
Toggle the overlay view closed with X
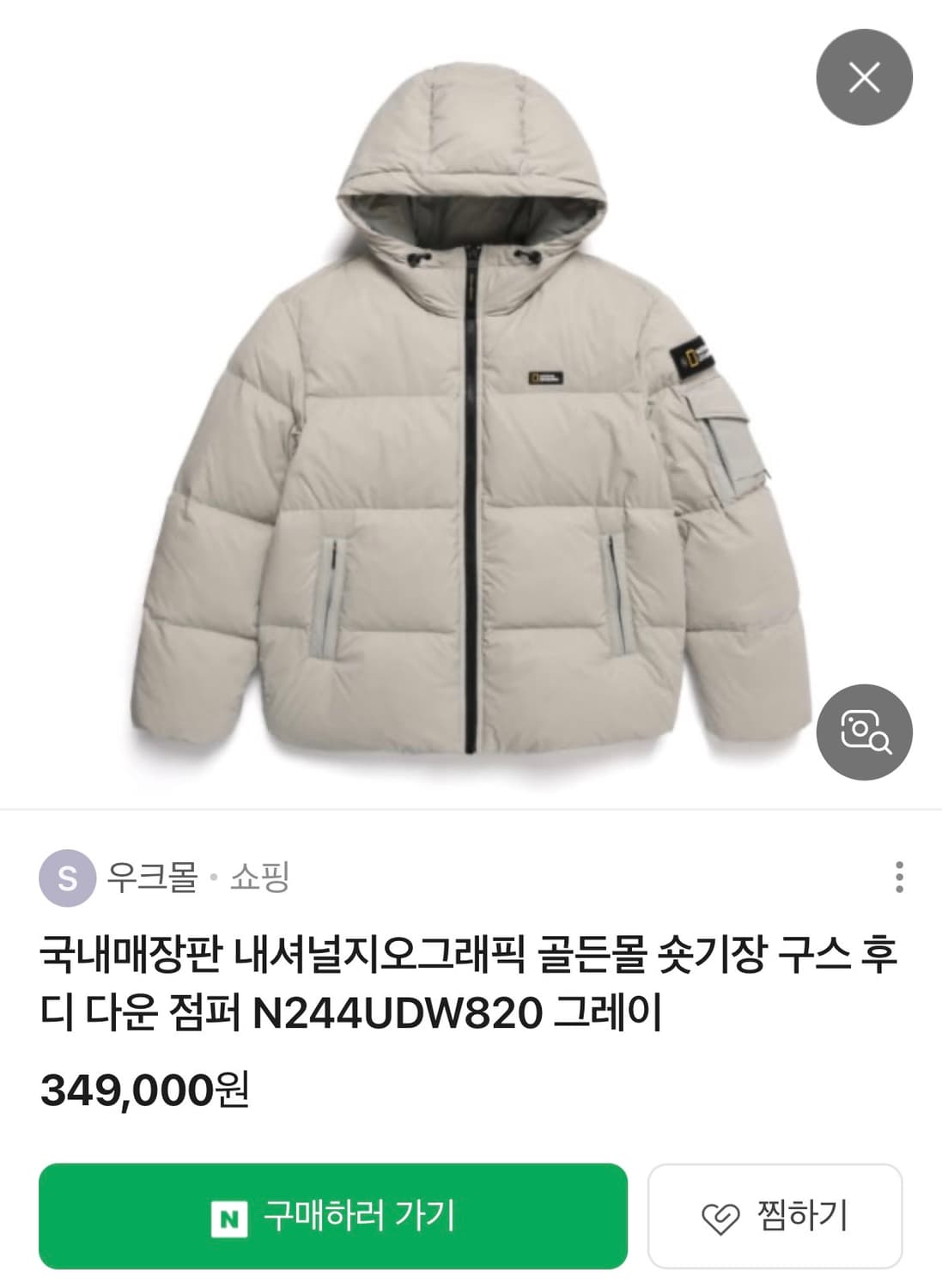tap(866, 76)
